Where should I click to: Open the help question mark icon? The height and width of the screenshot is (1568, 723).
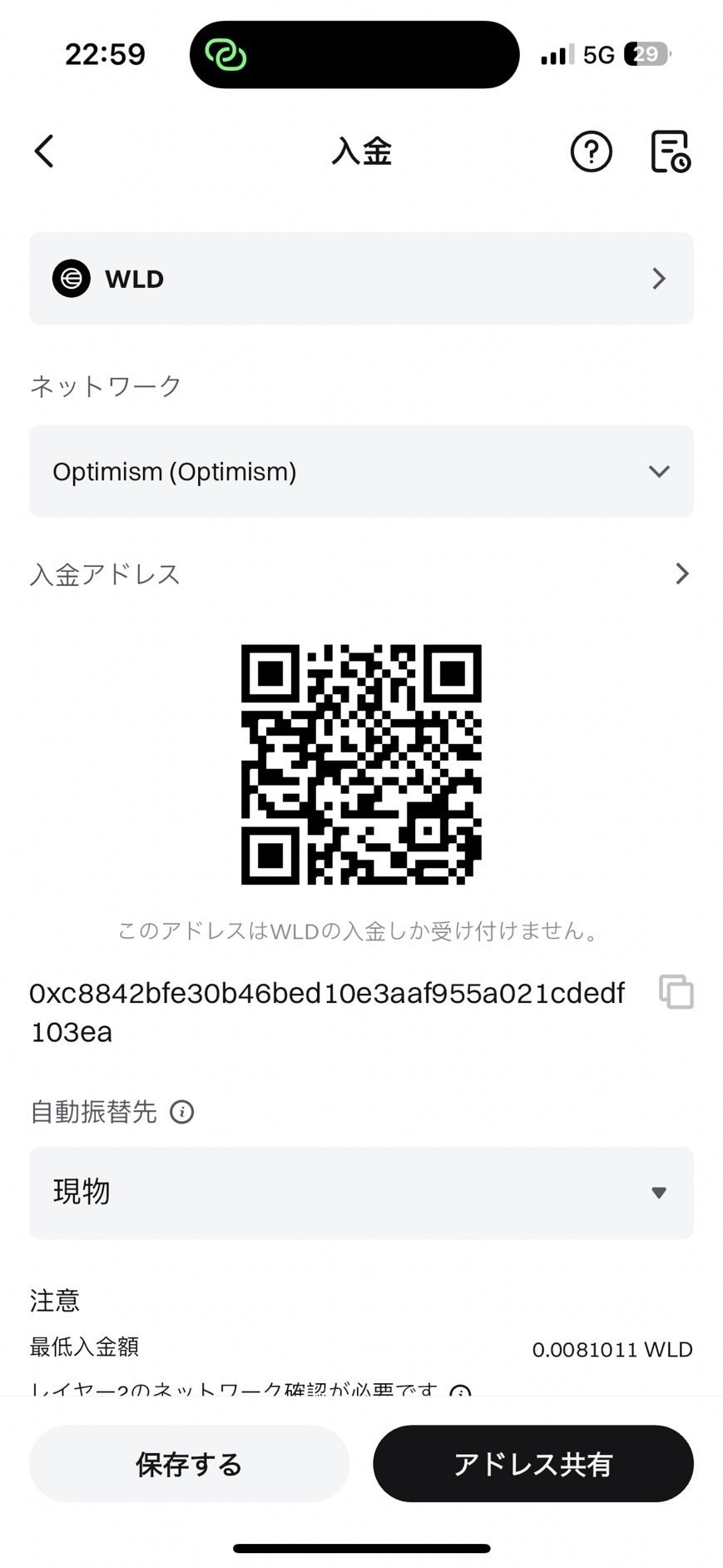pyautogui.click(x=591, y=151)
